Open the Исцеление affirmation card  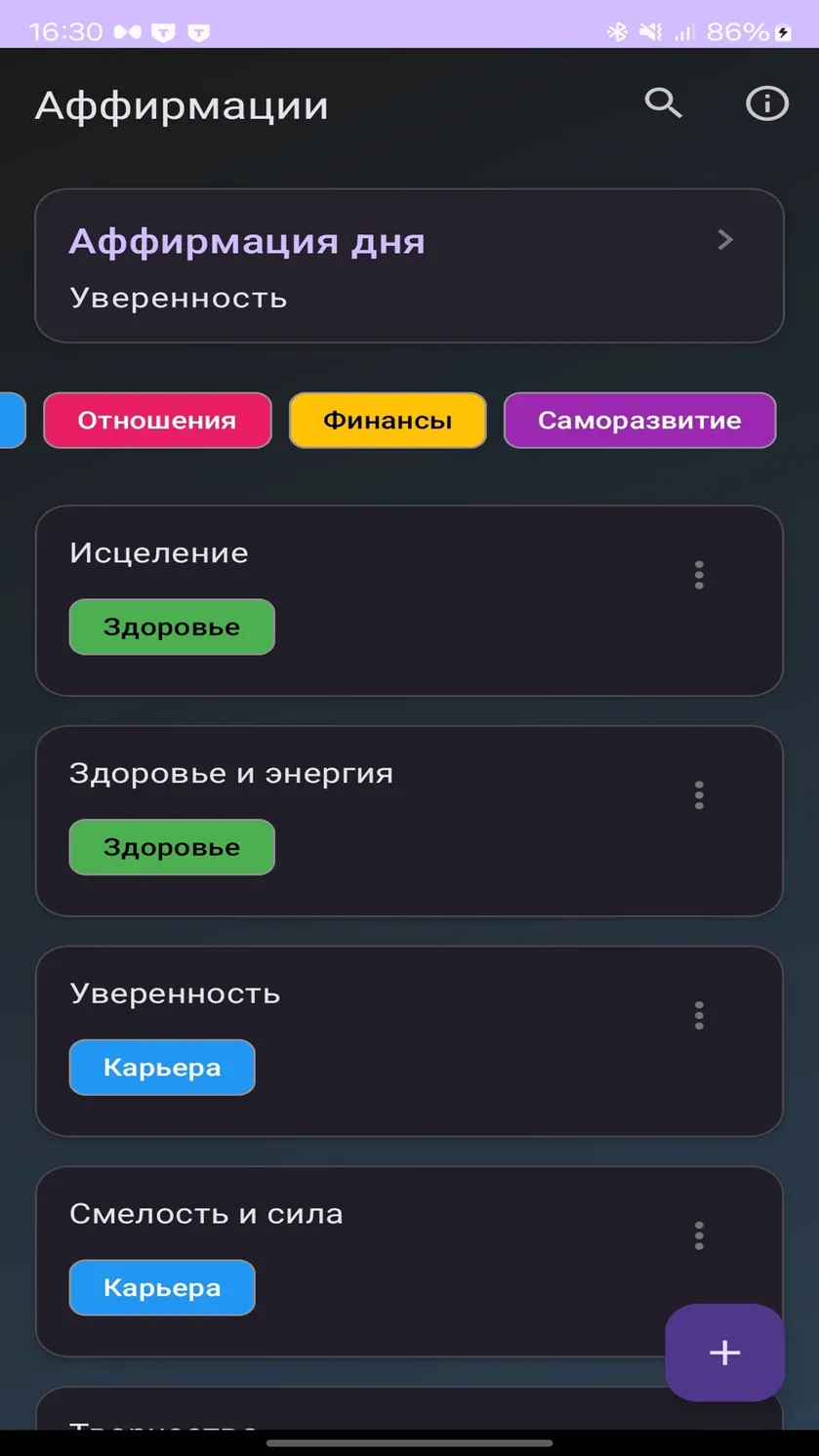[x=409, y=600]
